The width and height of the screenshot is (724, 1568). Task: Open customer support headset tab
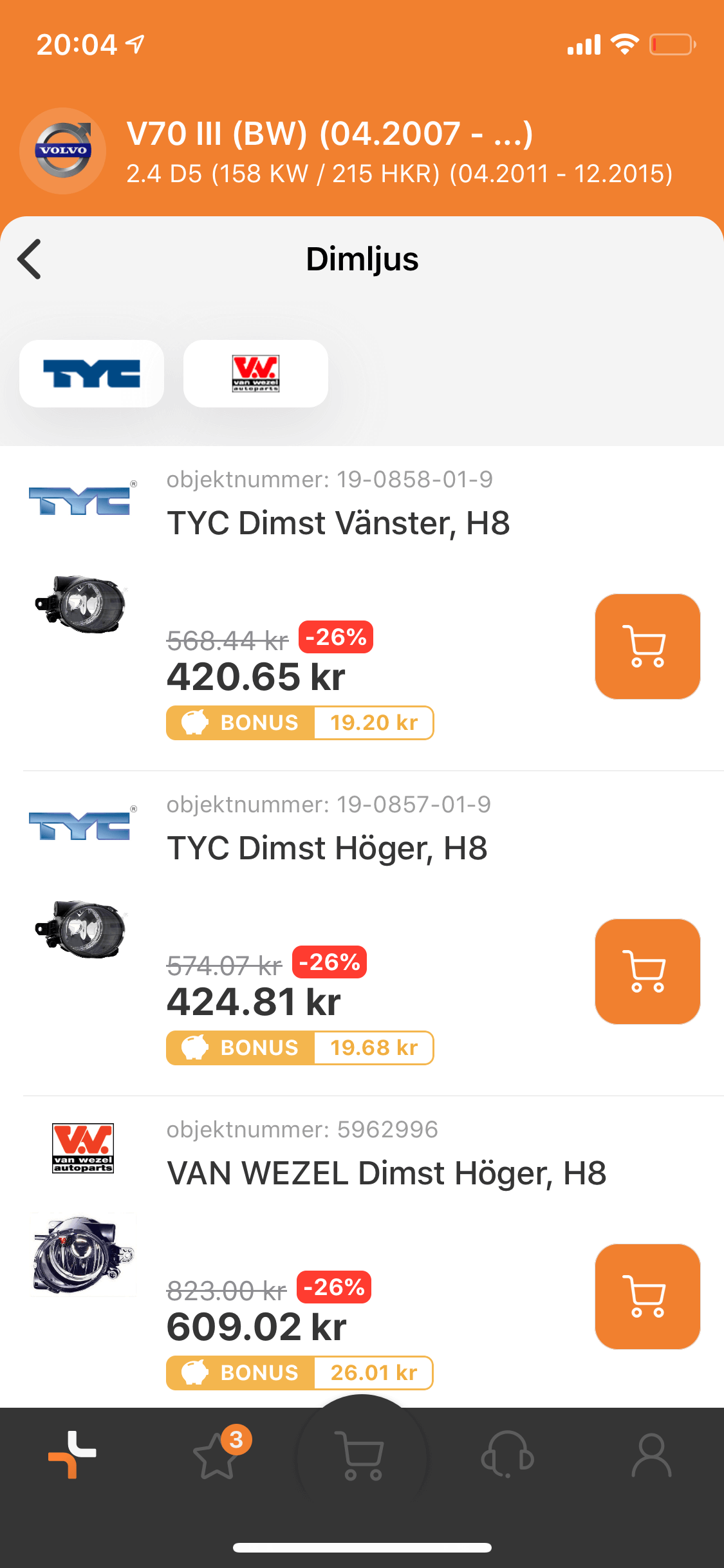(507, 1455)
